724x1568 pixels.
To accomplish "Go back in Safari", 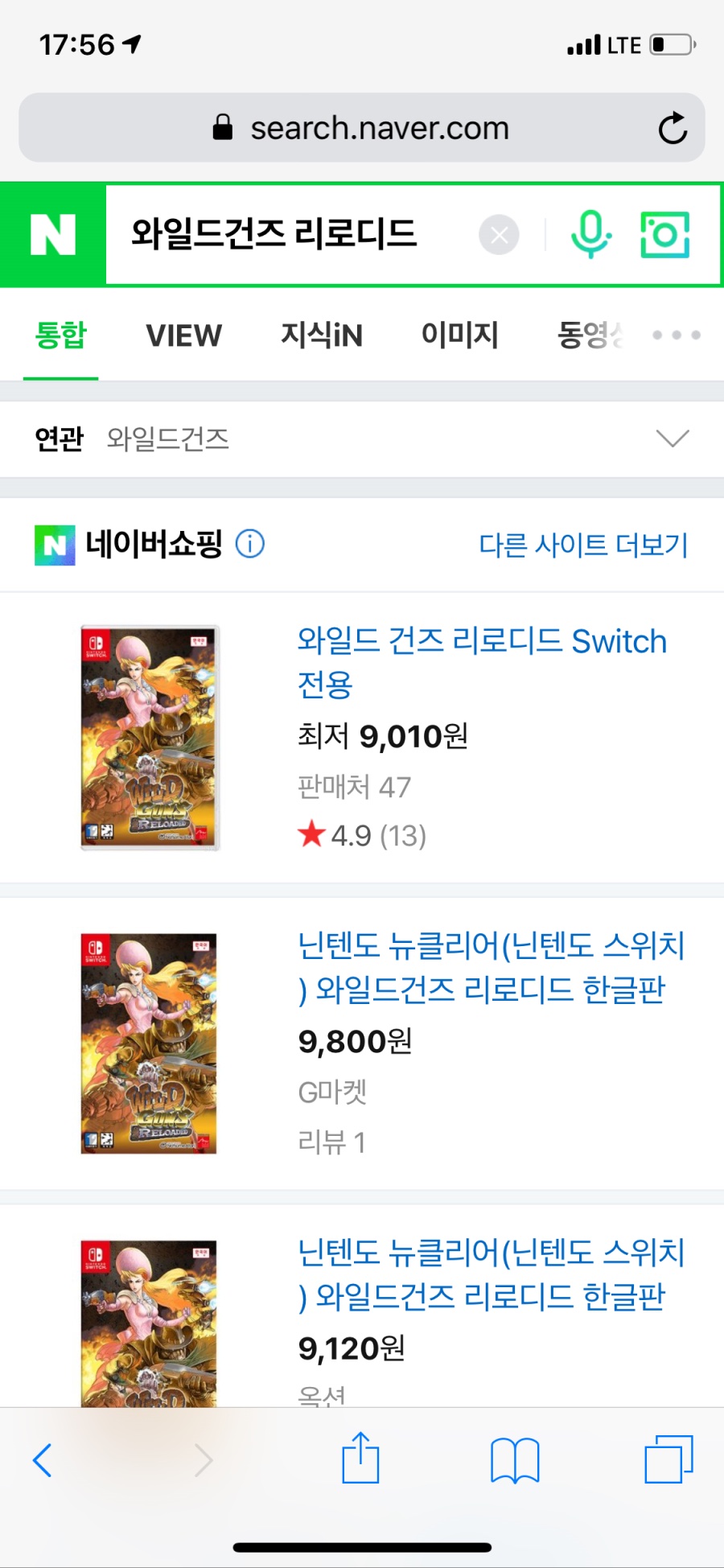I will pos(43,1459).
